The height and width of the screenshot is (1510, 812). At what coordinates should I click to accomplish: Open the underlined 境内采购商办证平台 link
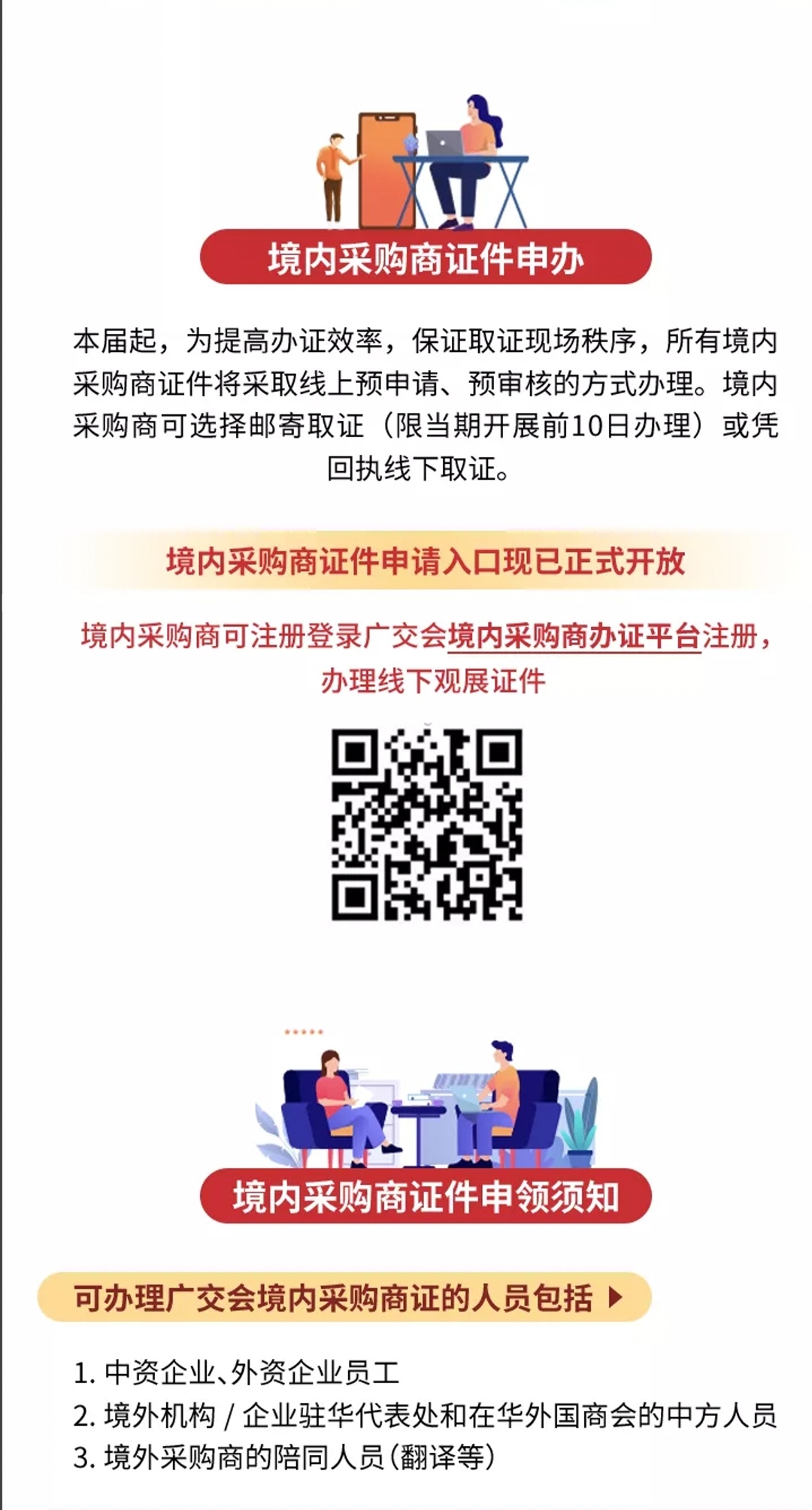coord(574,637)
